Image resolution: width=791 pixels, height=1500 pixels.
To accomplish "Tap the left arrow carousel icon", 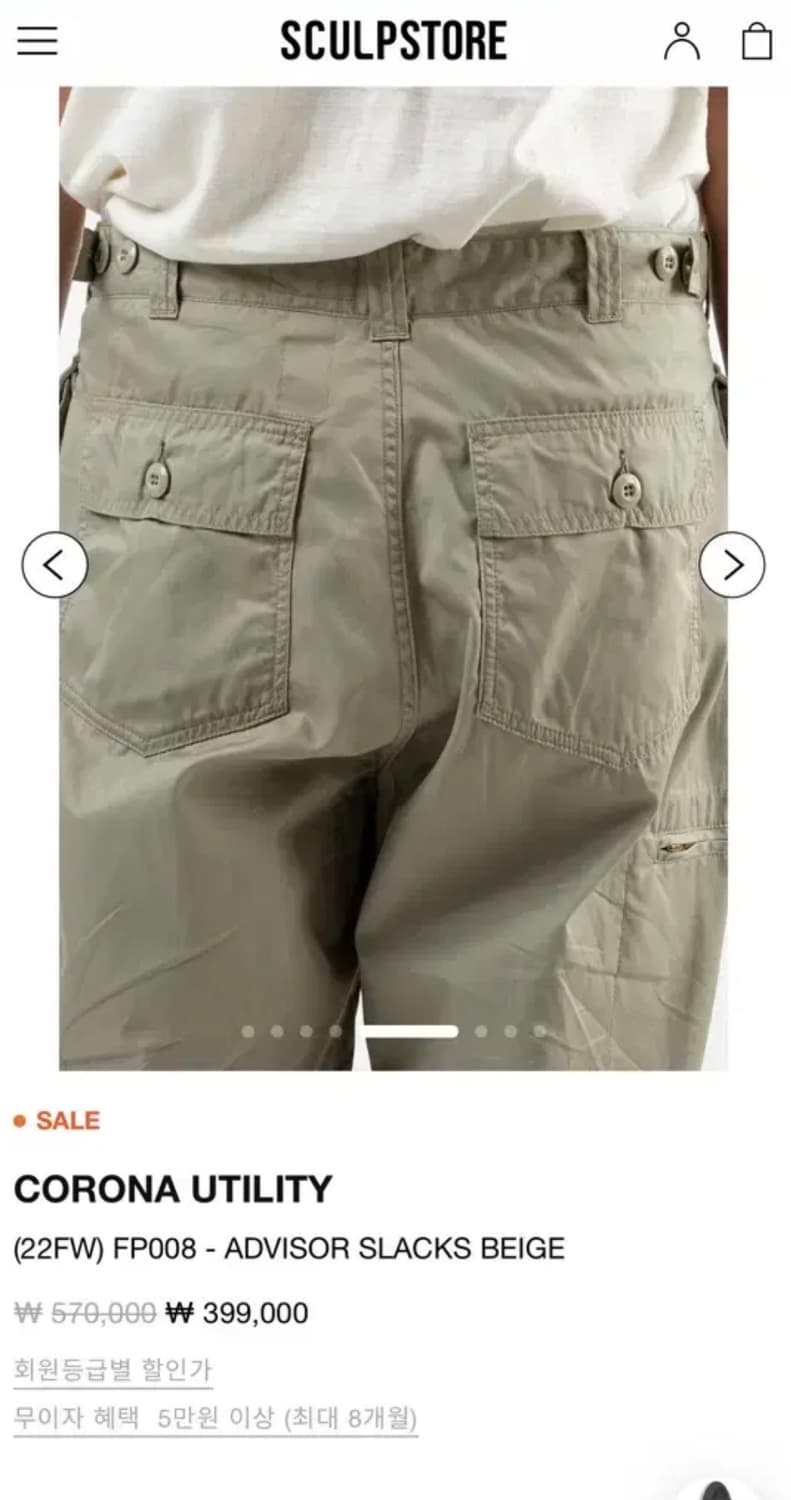I will pos(53,565).
